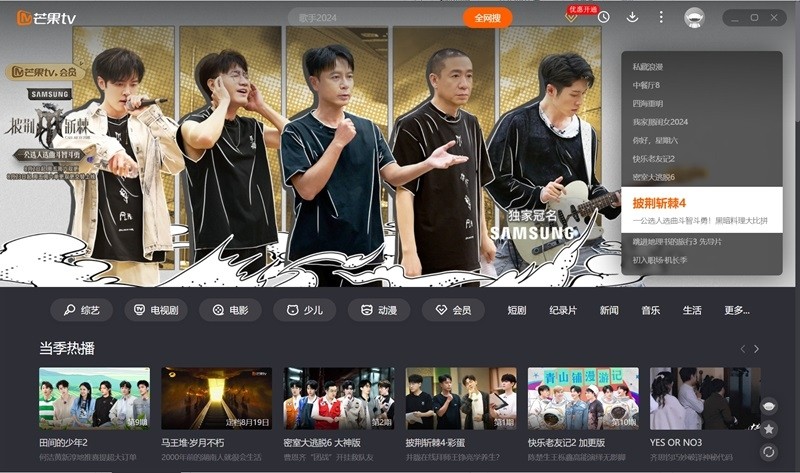Select 中餐厅8 in the banner list
800x473 pixels.
(x=648, y=86)
